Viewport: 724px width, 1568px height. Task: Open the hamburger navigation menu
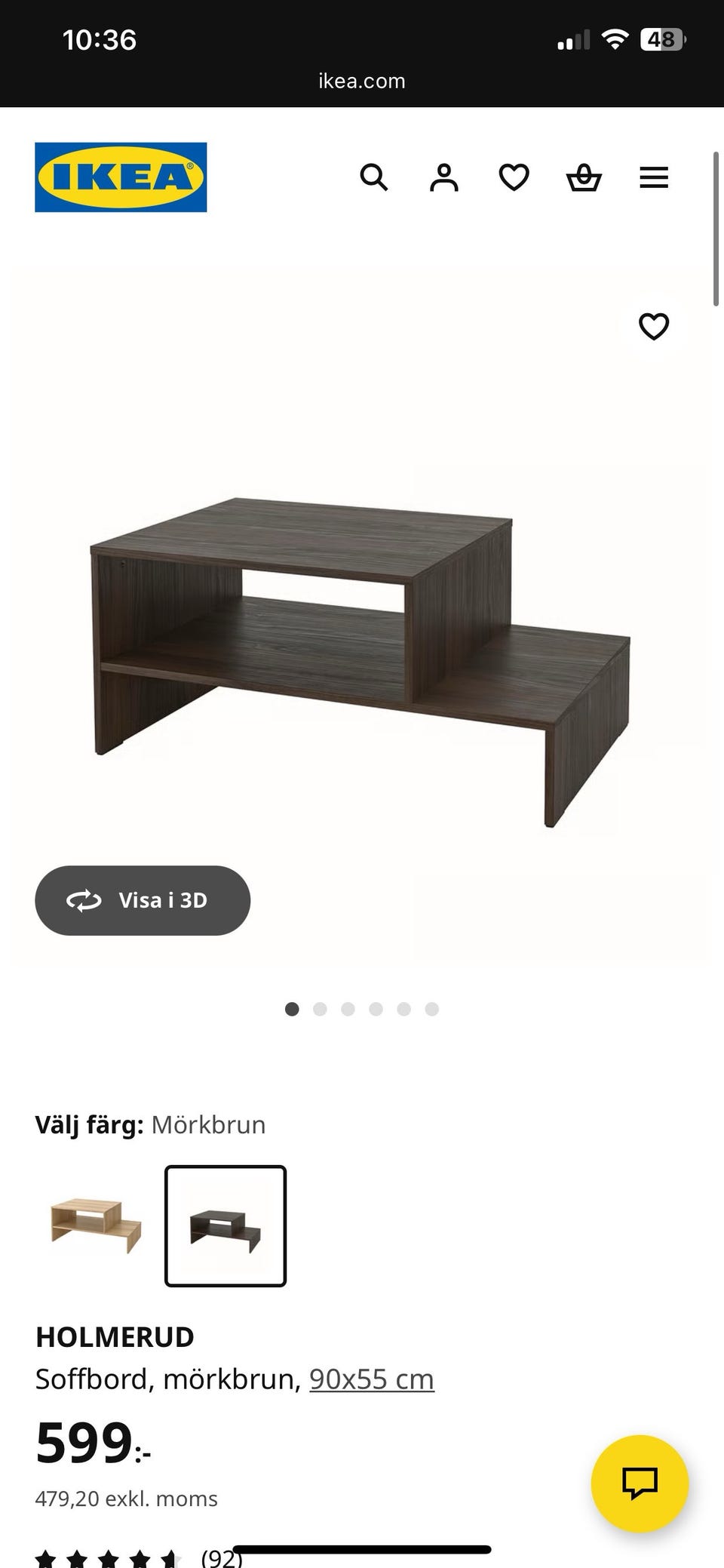click(x=653, y=178)
